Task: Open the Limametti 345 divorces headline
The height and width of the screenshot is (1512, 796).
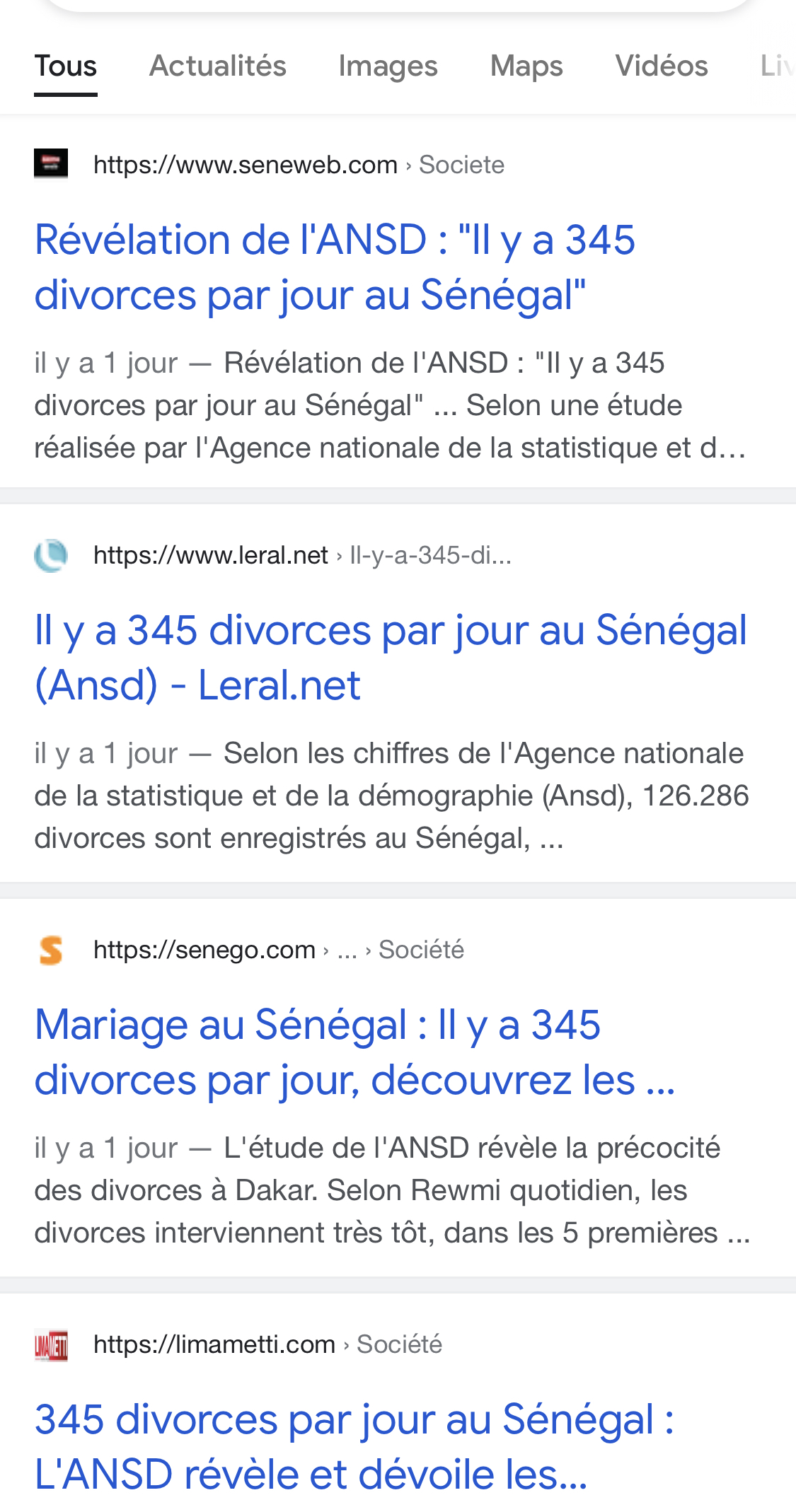Action: click(354, 1446)
